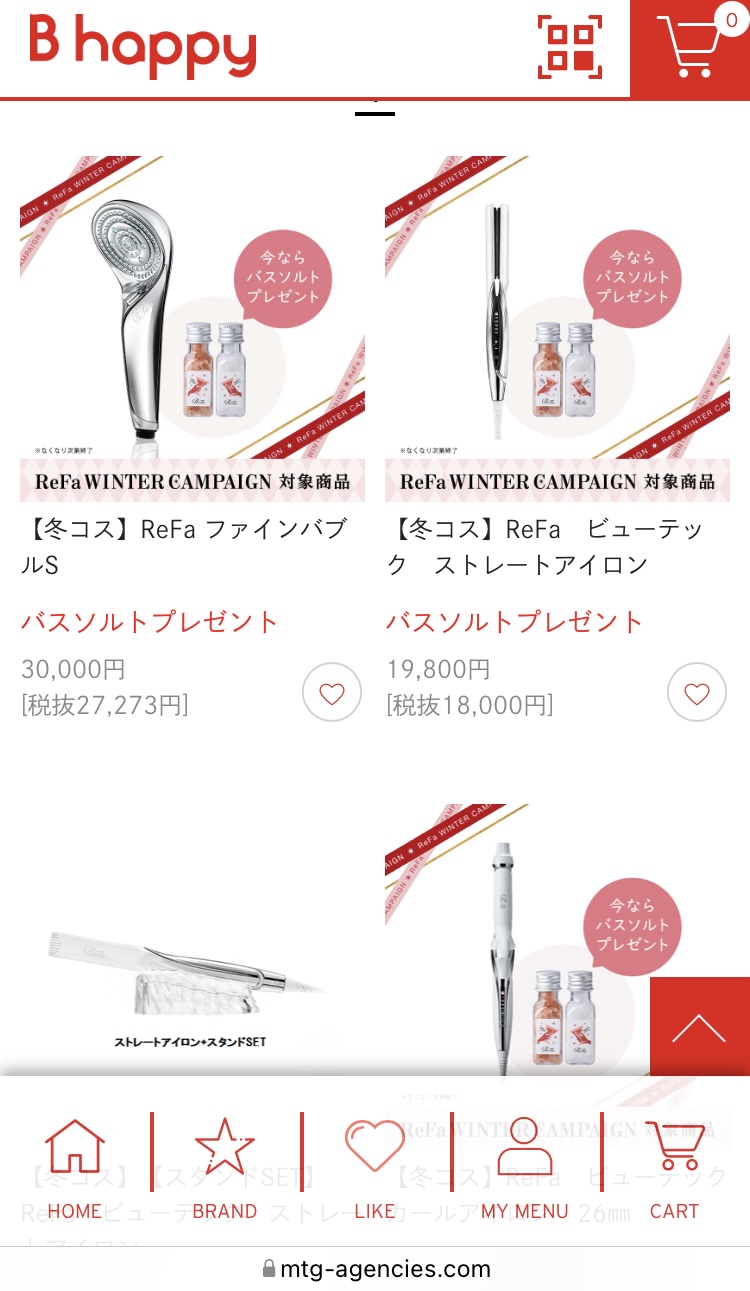Open the shopping cart in the header

pos(690,48)
